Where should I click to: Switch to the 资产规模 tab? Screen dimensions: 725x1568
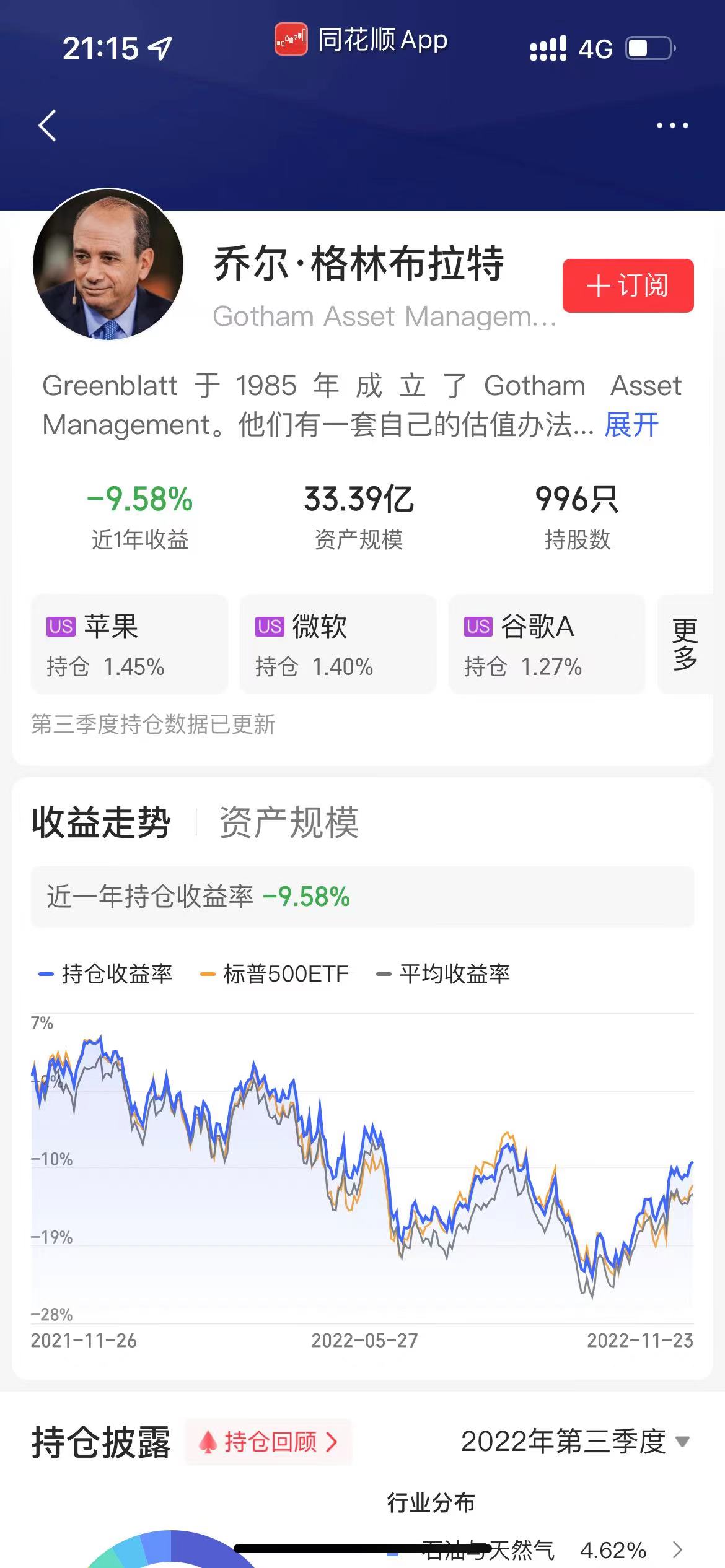289,822
